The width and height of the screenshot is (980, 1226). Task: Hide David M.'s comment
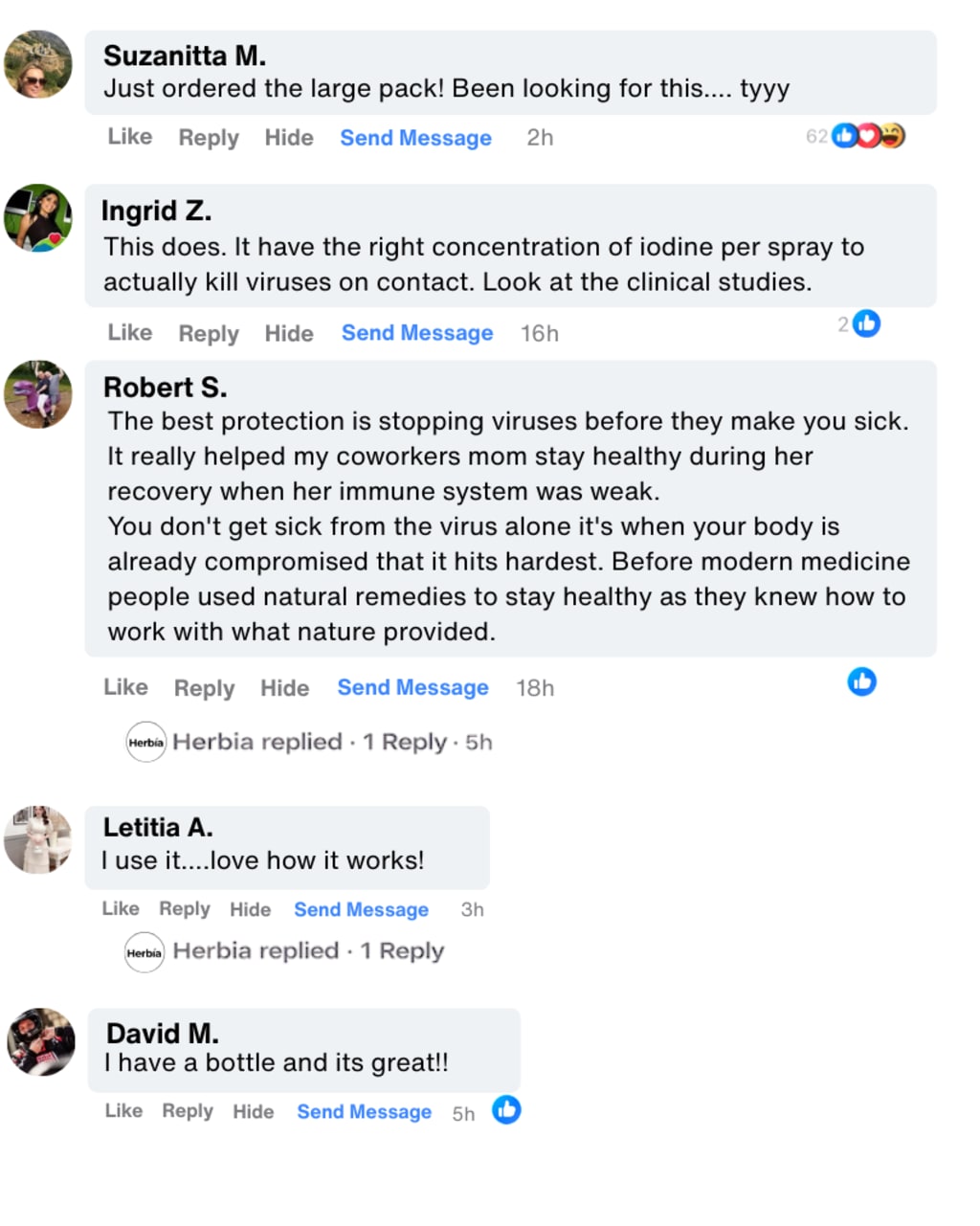click(253, 1112)
